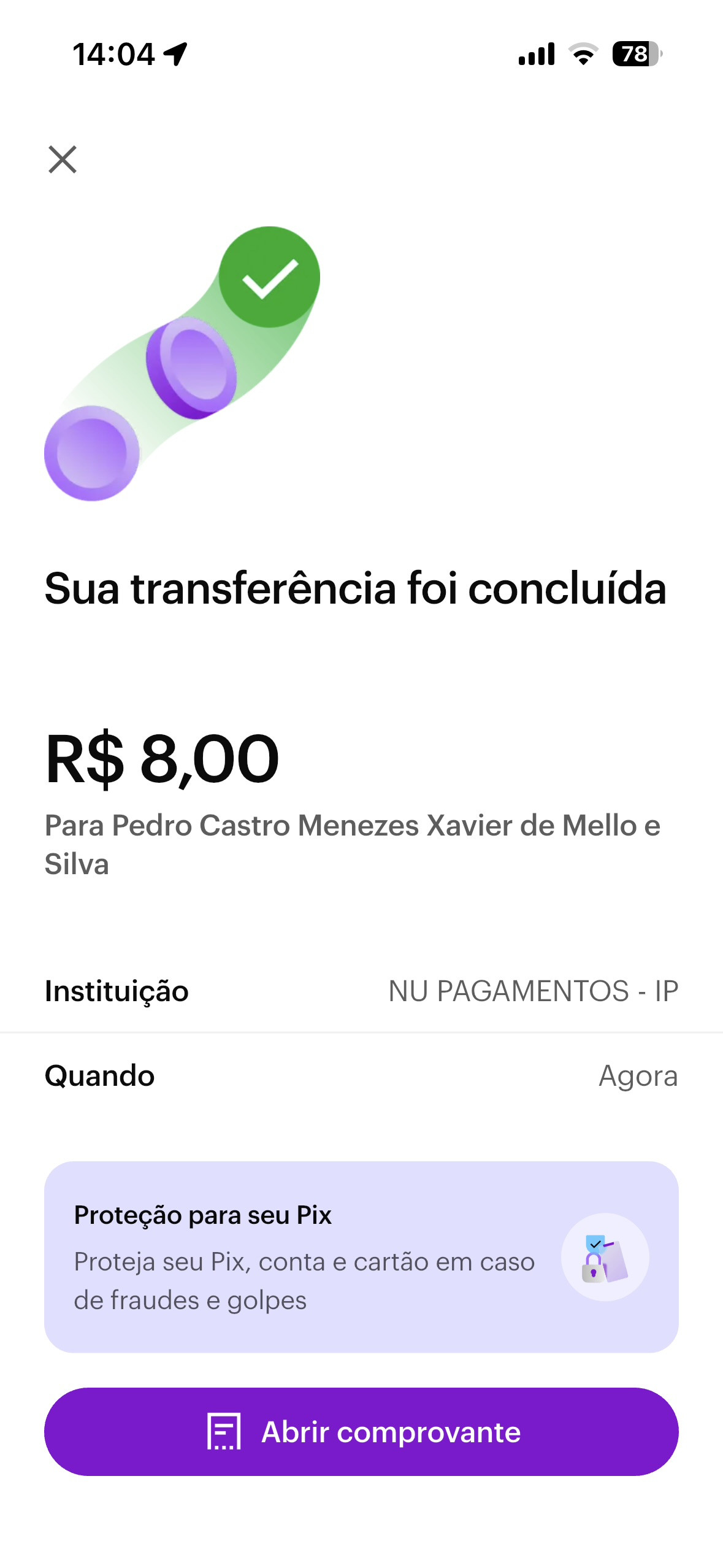Open the Proteção para seu Pix card
723x1568 pixels.
361,1256
